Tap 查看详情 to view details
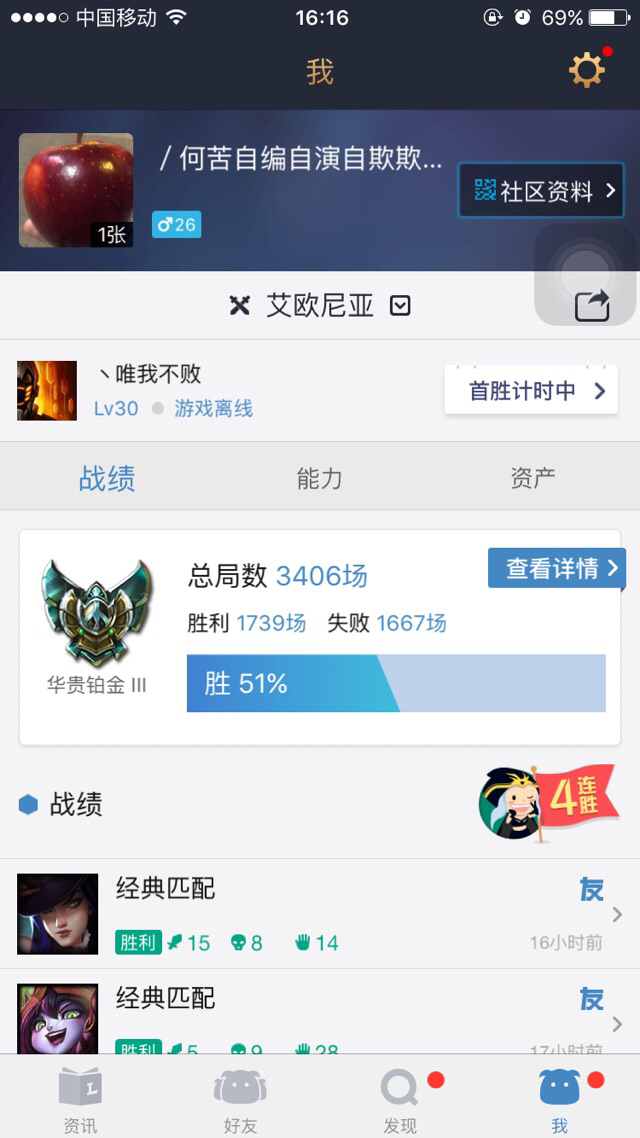Viewport: 640px width, 1138px height. click(557, 568)
